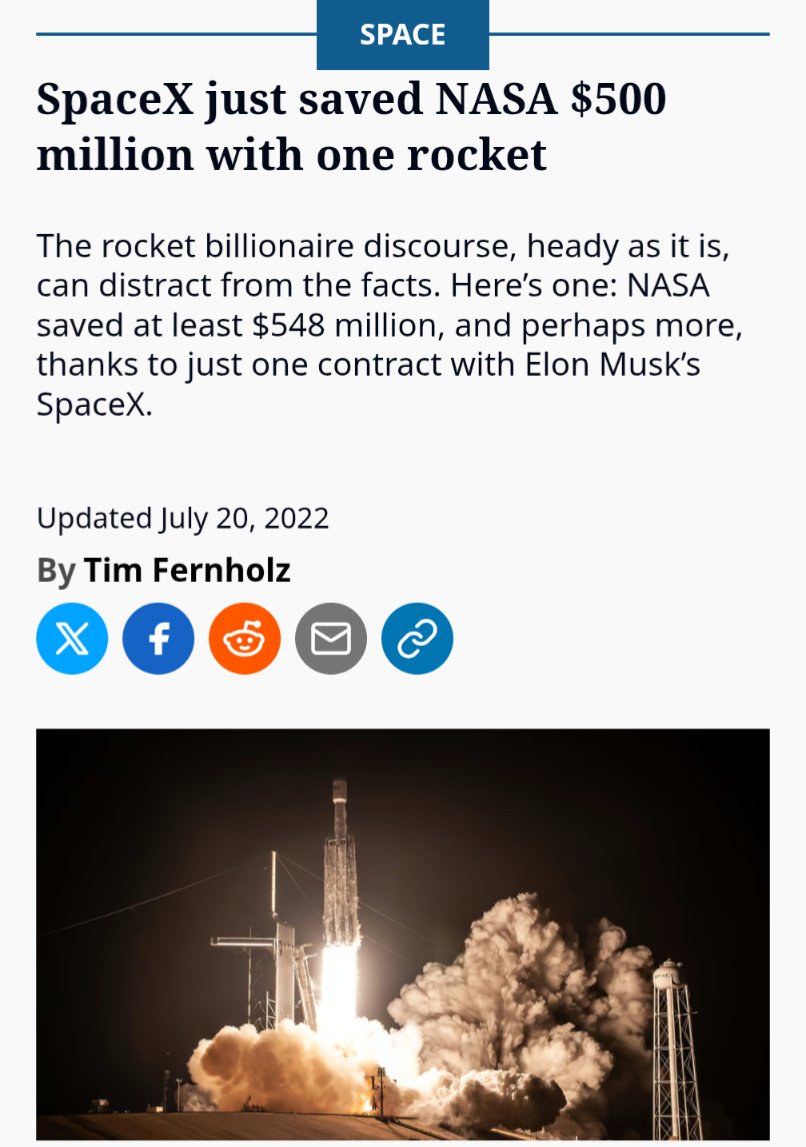Share the article on Facebook

coord(158,638)
